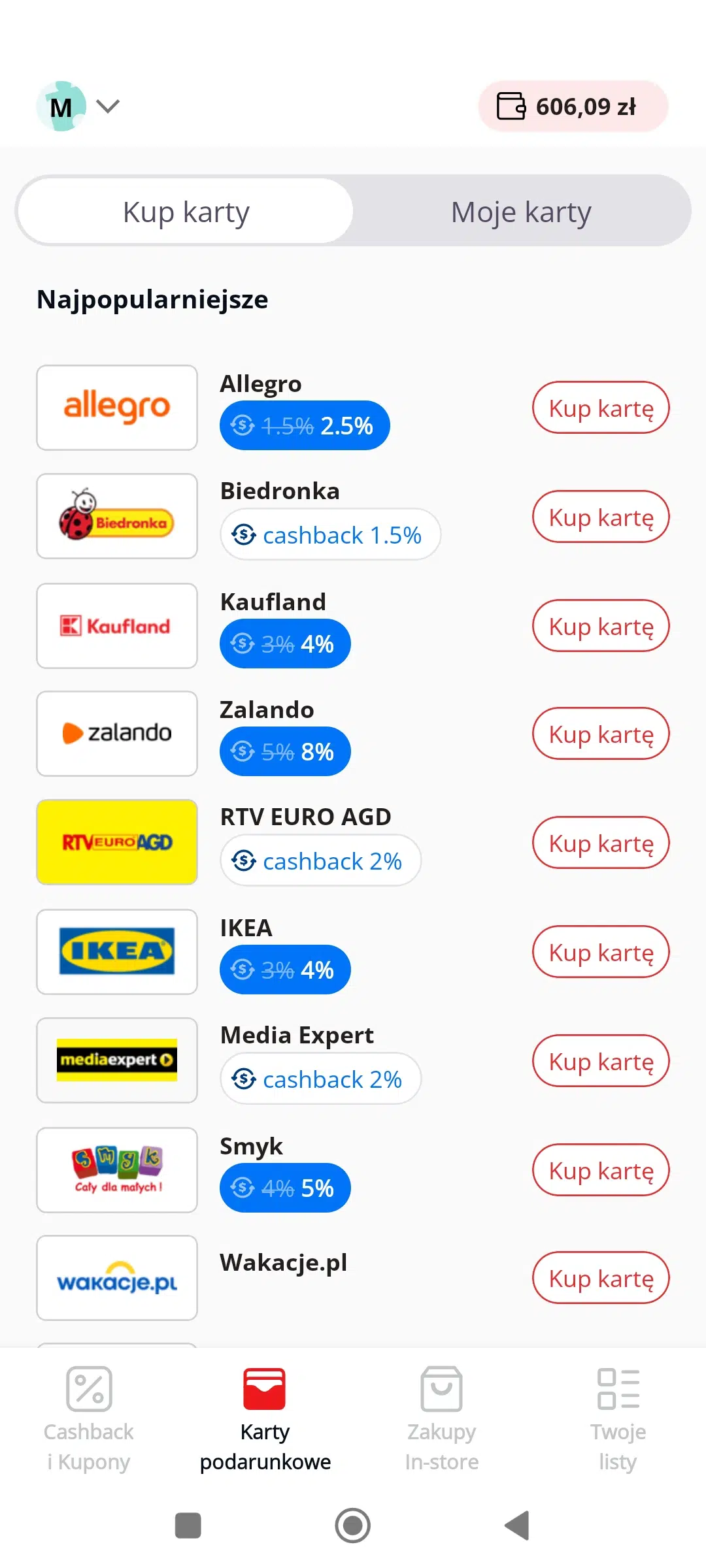Open the Allegro logo tile
Screen dimensions: 706x1568
click(117, 408)
